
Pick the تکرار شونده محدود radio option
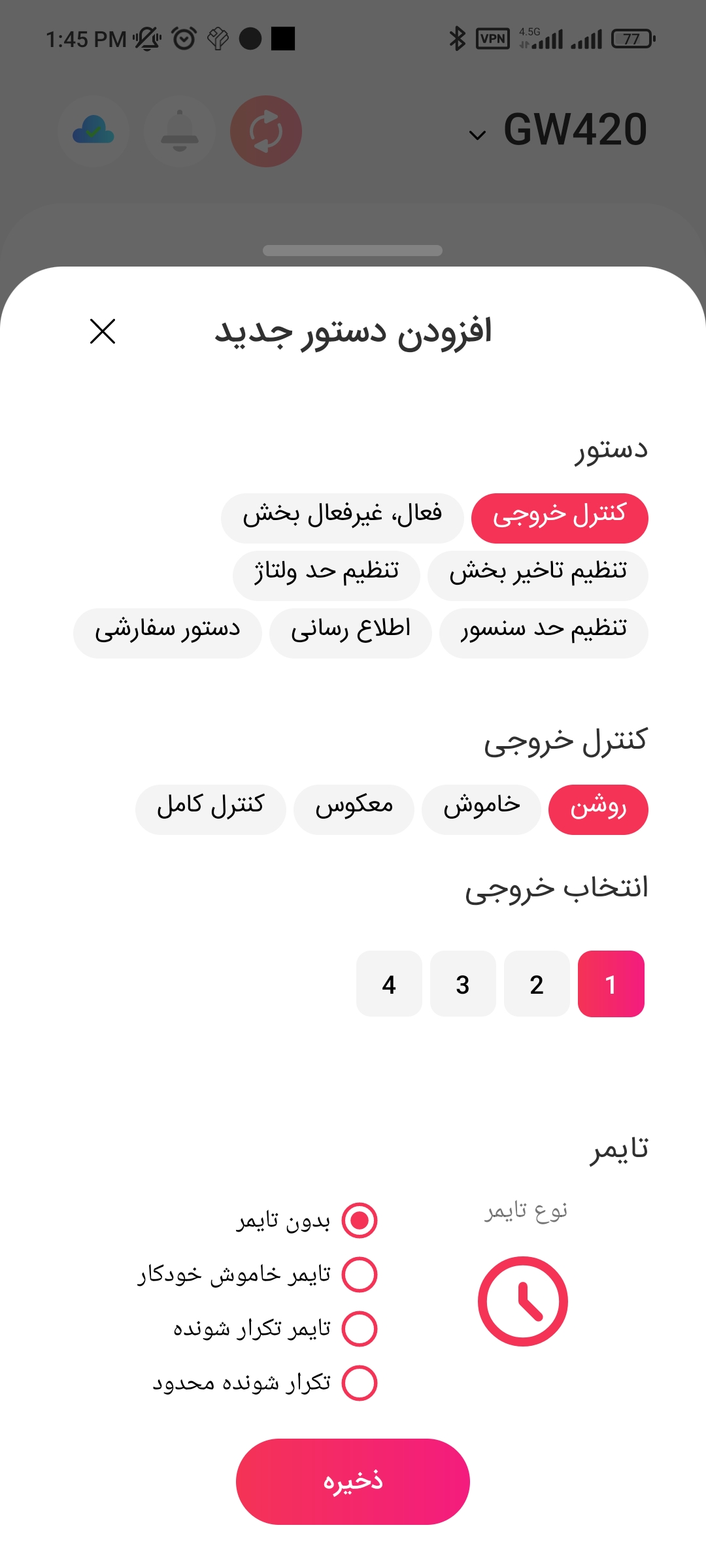[360, 1383]
